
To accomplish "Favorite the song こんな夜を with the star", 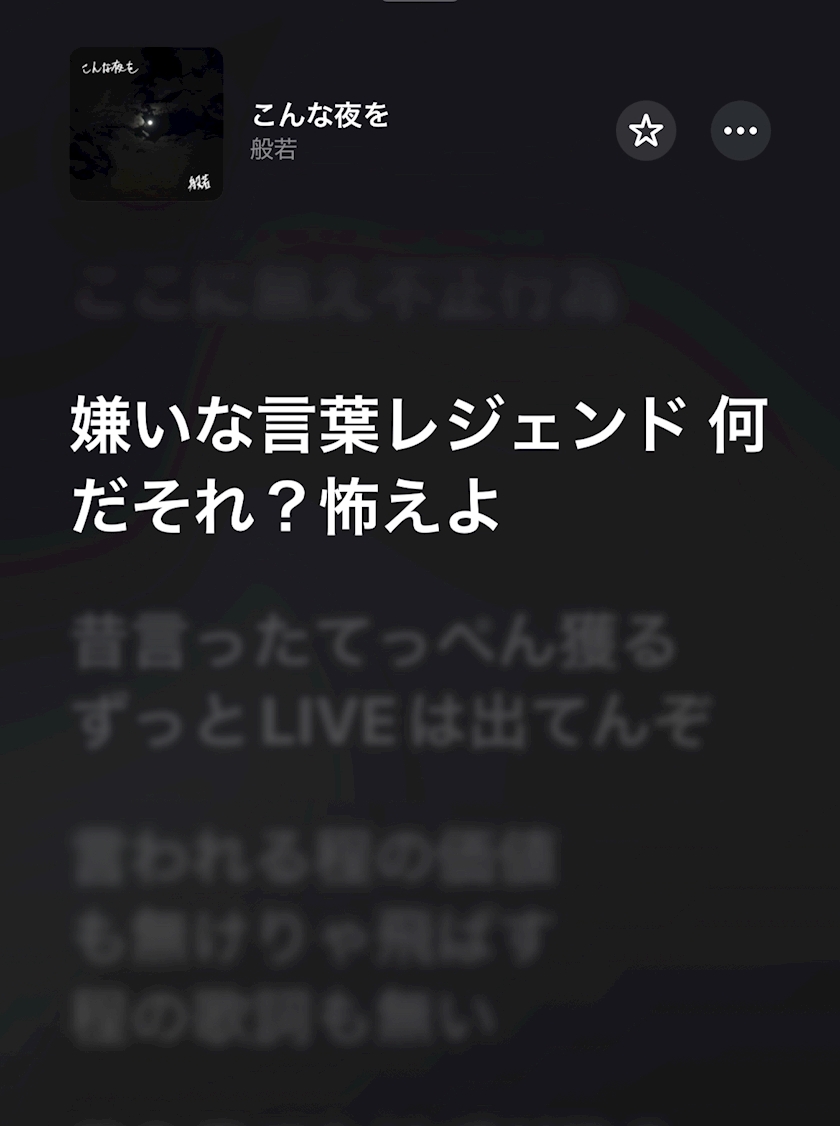I will 646,130.
